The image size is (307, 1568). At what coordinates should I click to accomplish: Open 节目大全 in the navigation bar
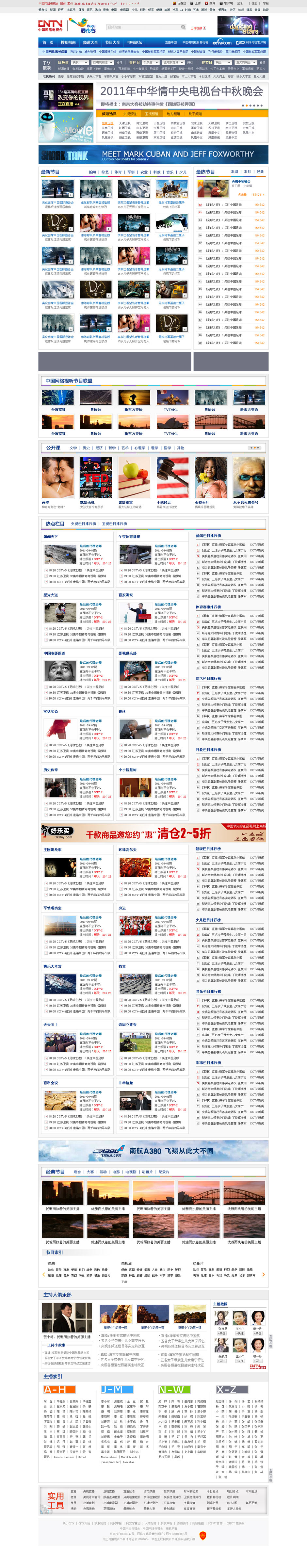112,42
